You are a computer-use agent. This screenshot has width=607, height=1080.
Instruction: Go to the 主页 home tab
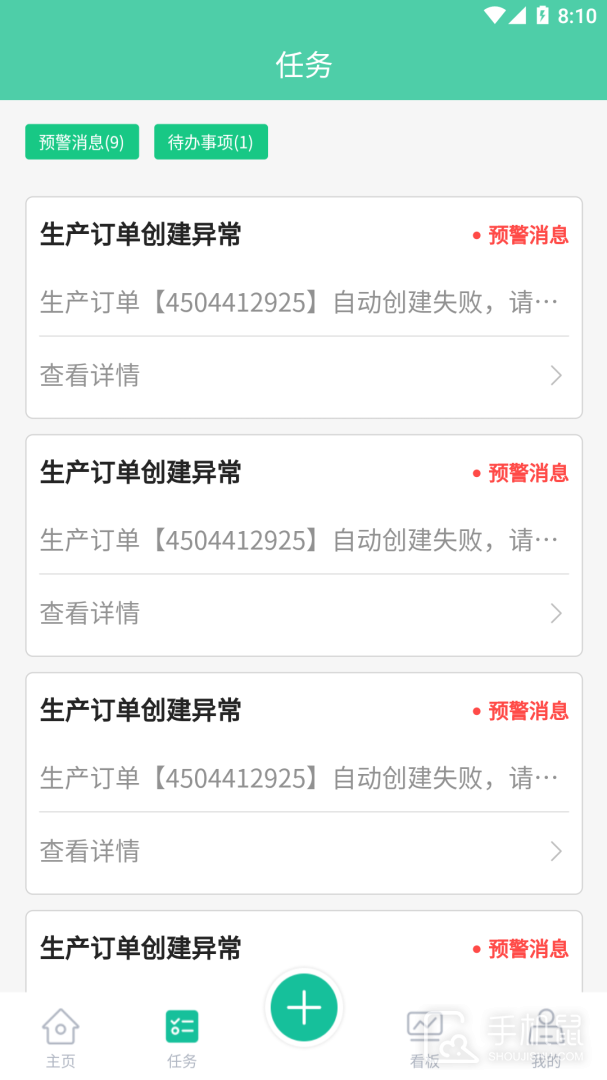coord(61,1038)
